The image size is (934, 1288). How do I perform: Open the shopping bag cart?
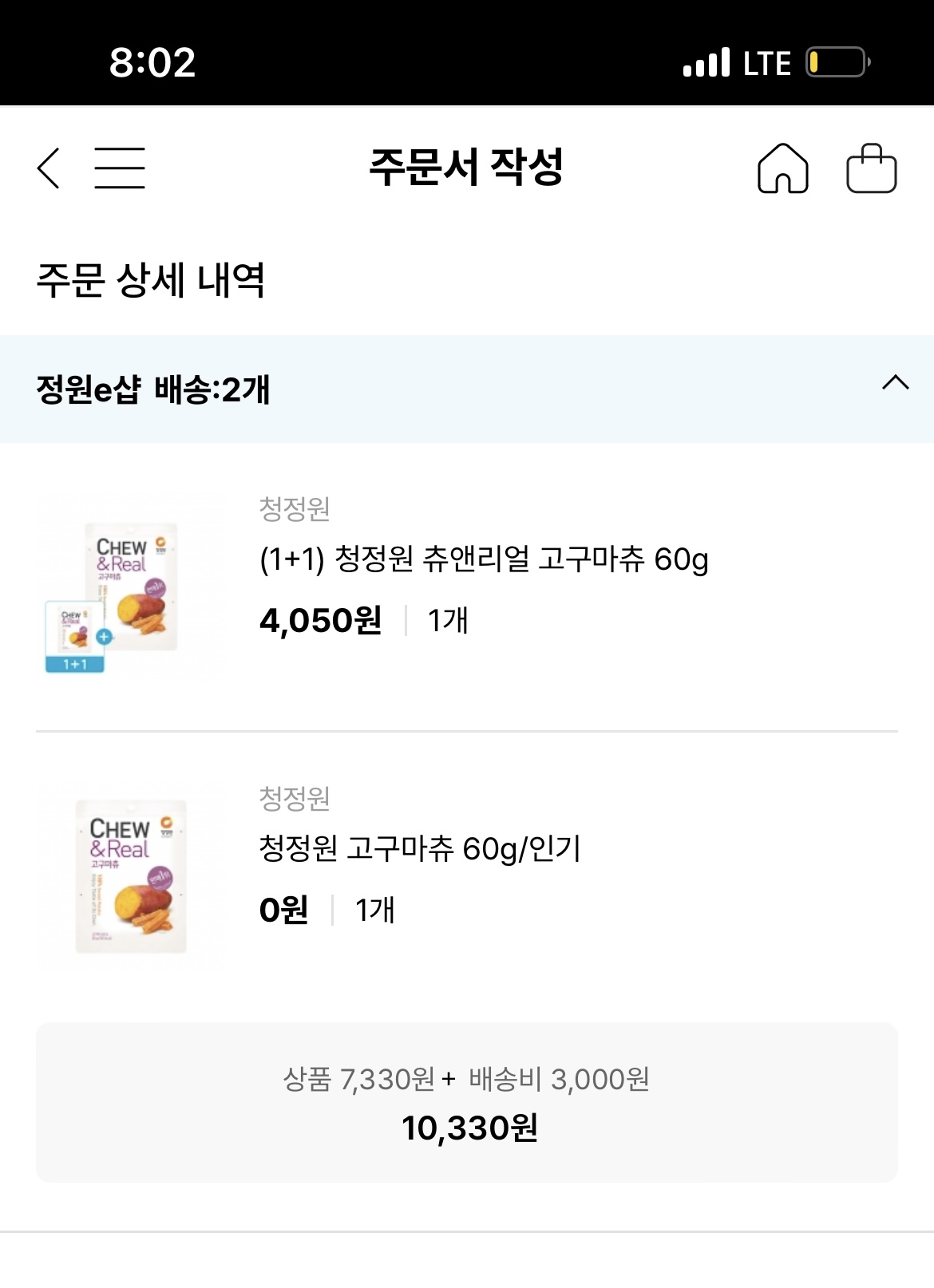(872, 168)
